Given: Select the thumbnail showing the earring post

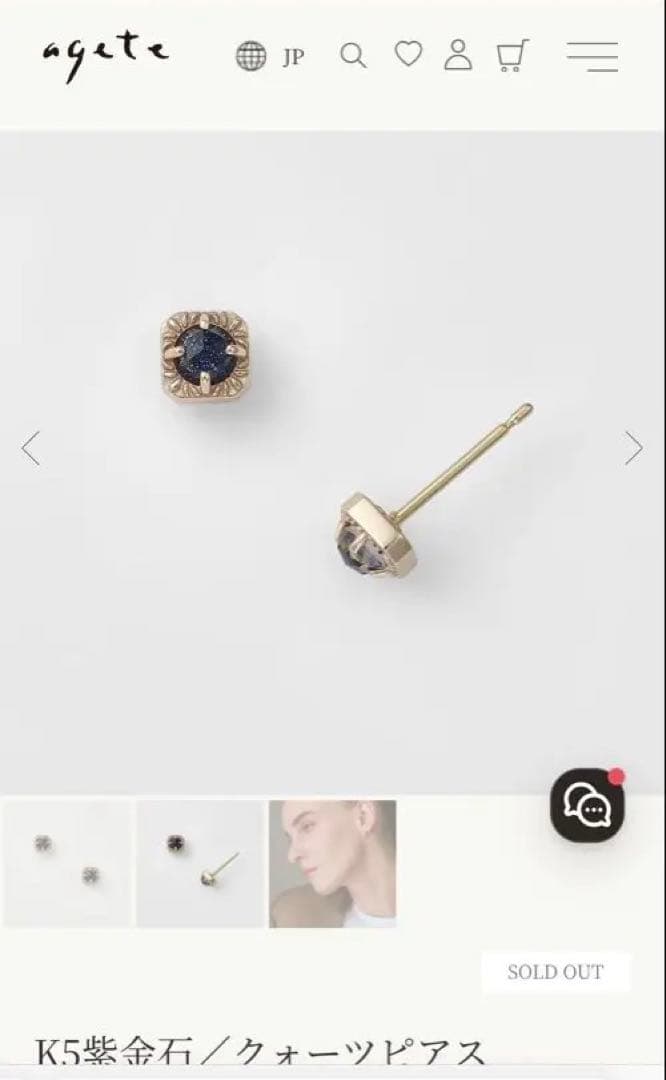Looking at the screenshot, I should (200, 863).
